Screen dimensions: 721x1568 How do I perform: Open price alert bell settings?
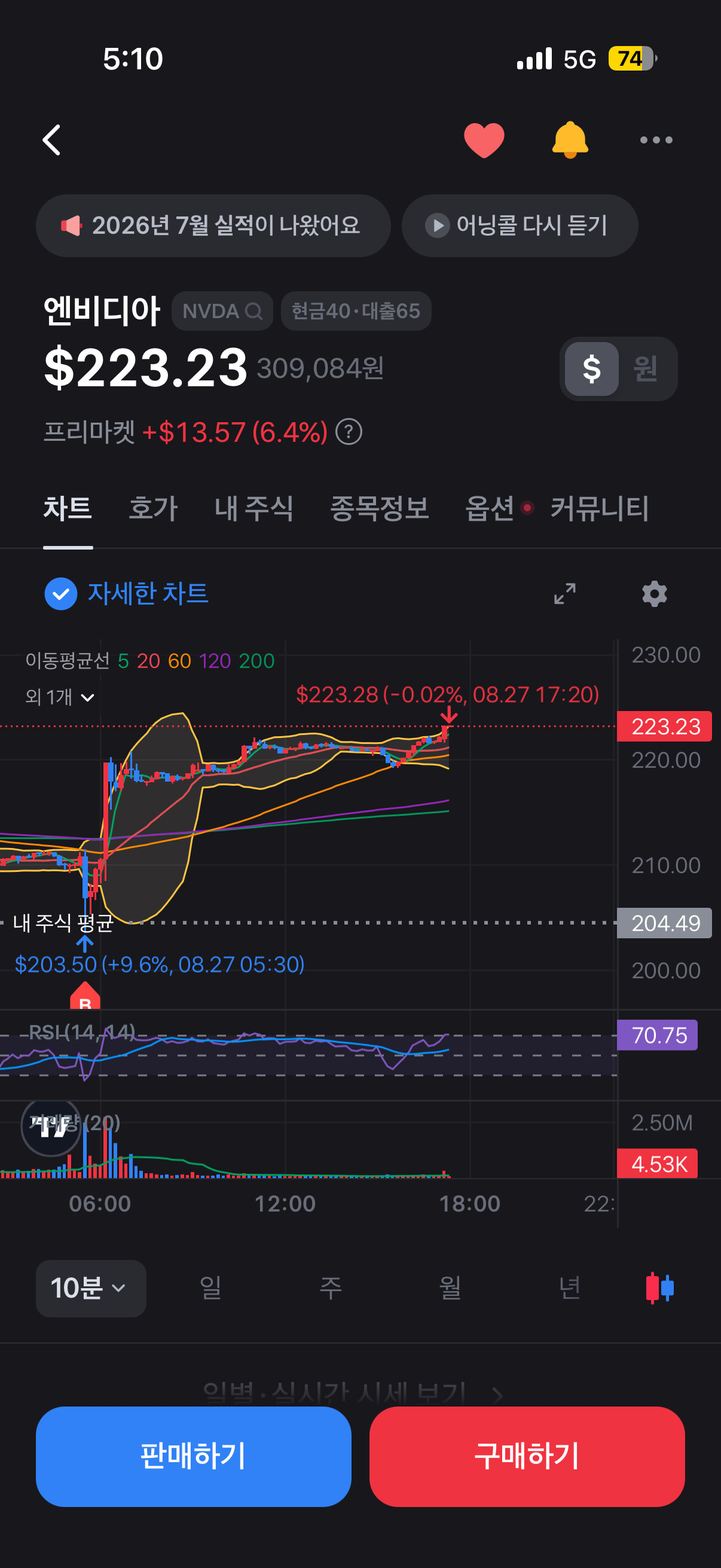(x=570, y=140)
